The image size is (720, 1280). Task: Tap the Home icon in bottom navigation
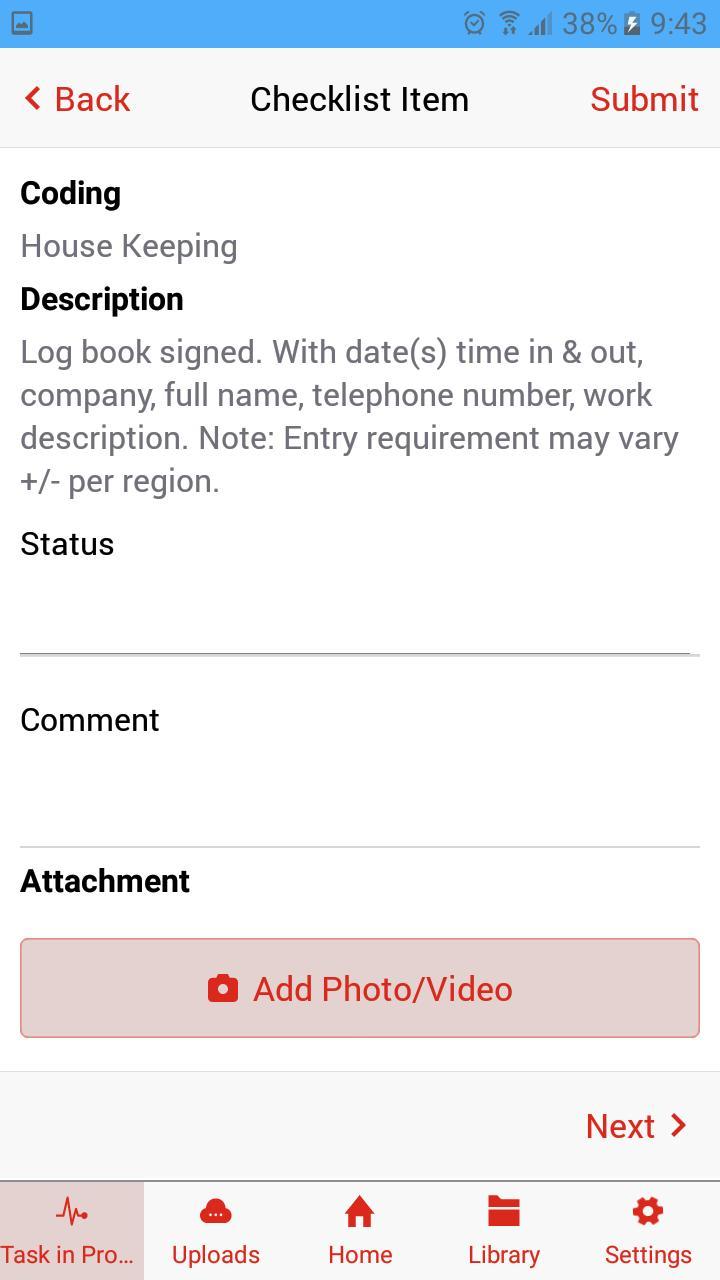click(x=359, y=1211)
